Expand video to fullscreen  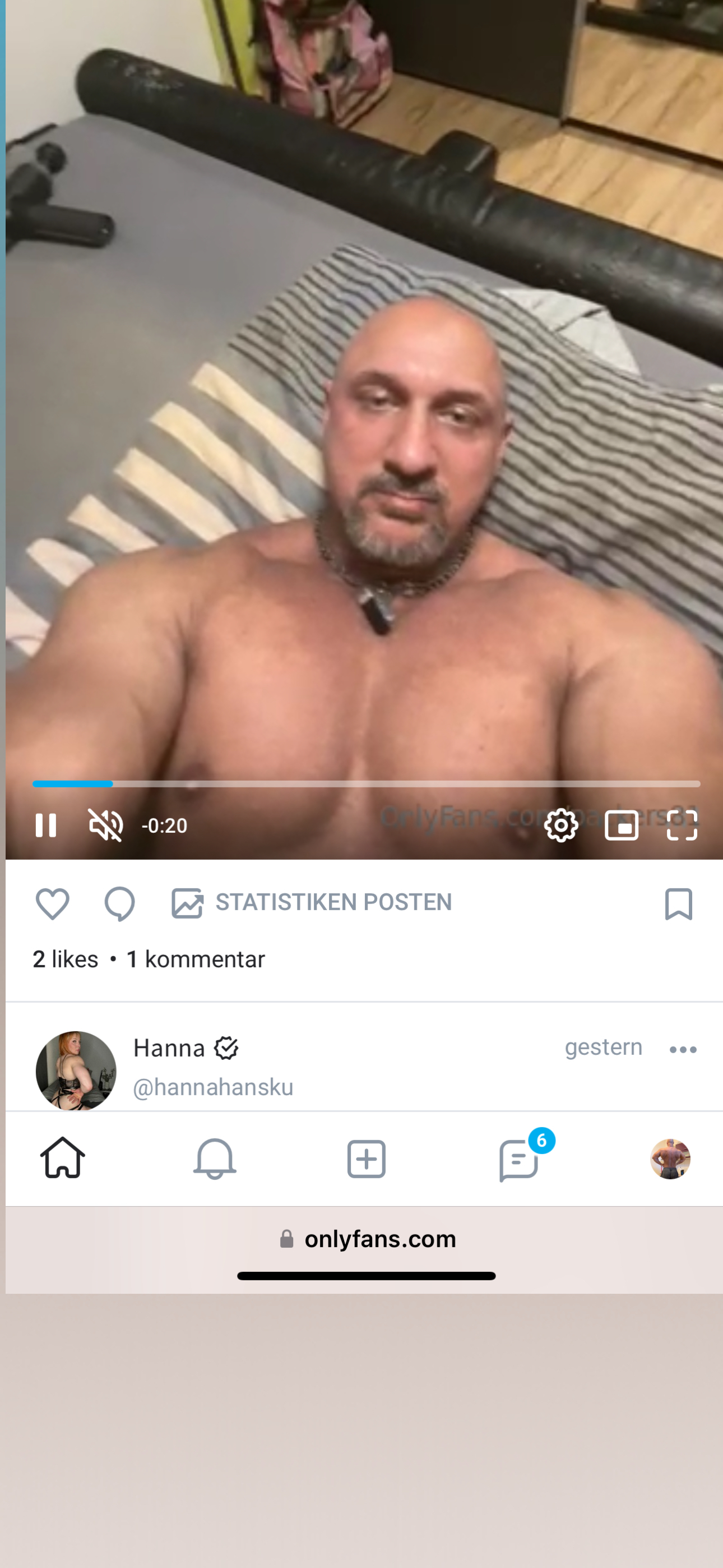(x=682, y=825)
